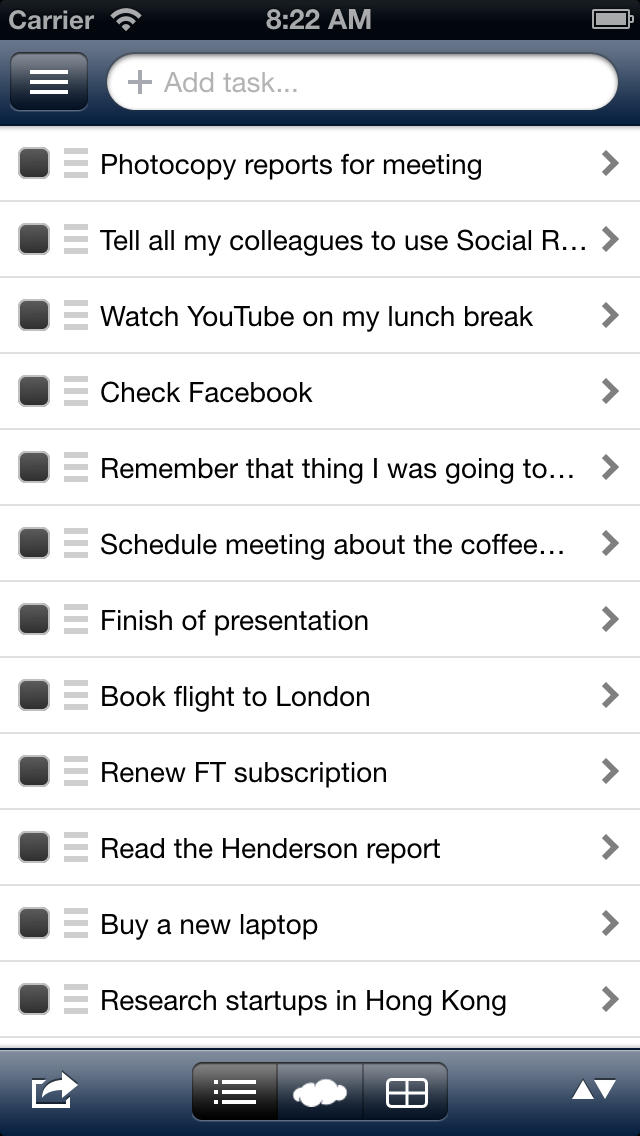Tap the sort arrows icon
The height and width of the screenshot is (1136, 640).
point(594,1090)
